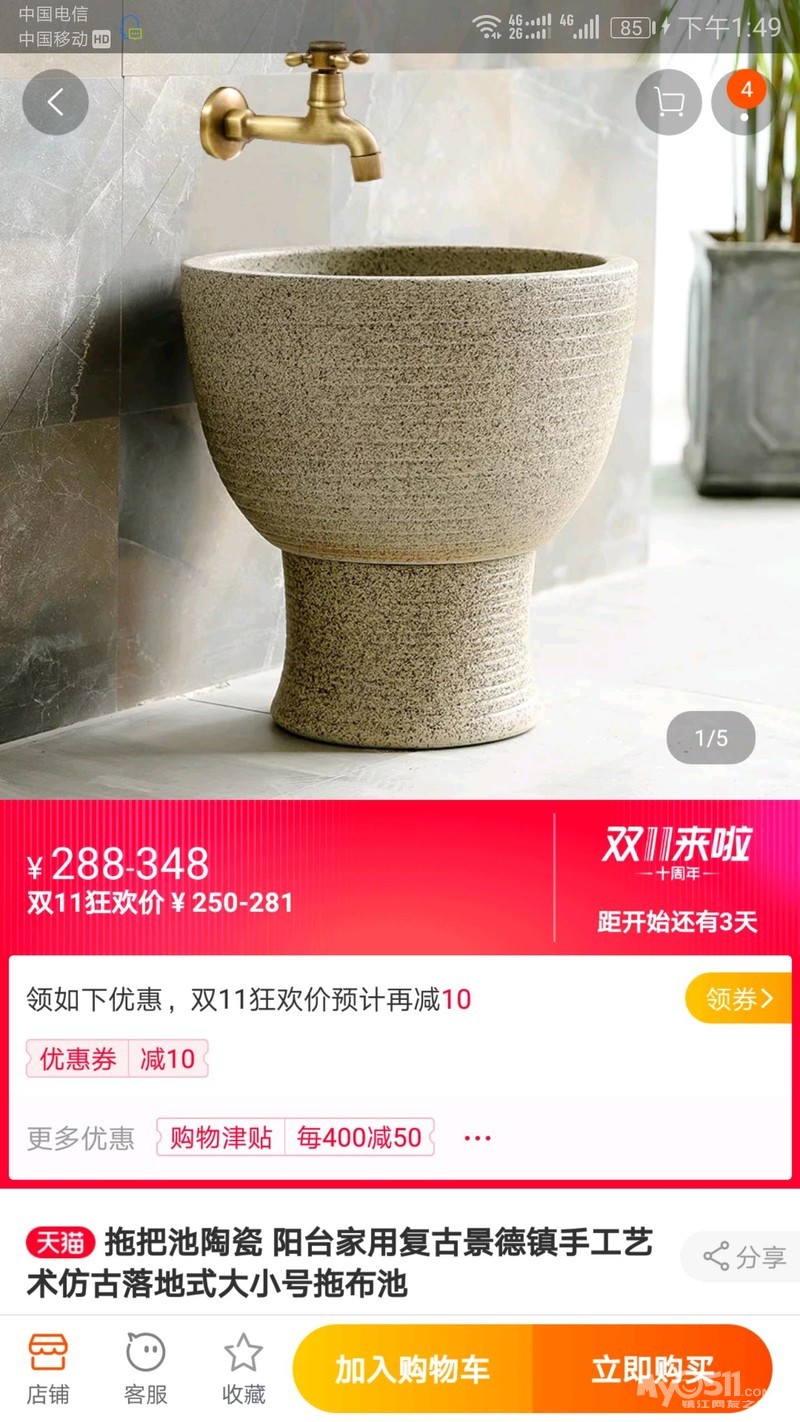Viewport: 800px width, 1422px height.
Task: Select the 优惠券 减10 coupon chip
Action: 117,1058
